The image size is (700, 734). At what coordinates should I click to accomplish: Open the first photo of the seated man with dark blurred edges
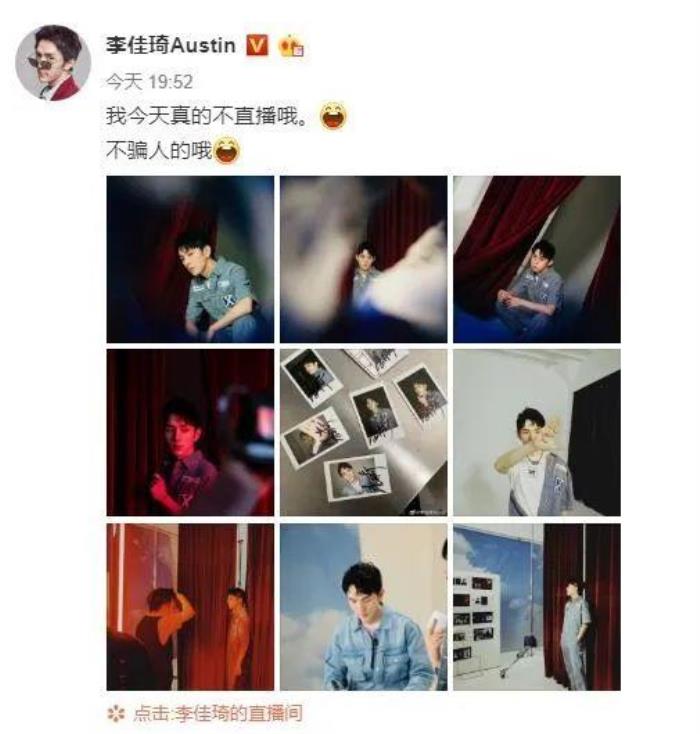(x=190, y=259)
